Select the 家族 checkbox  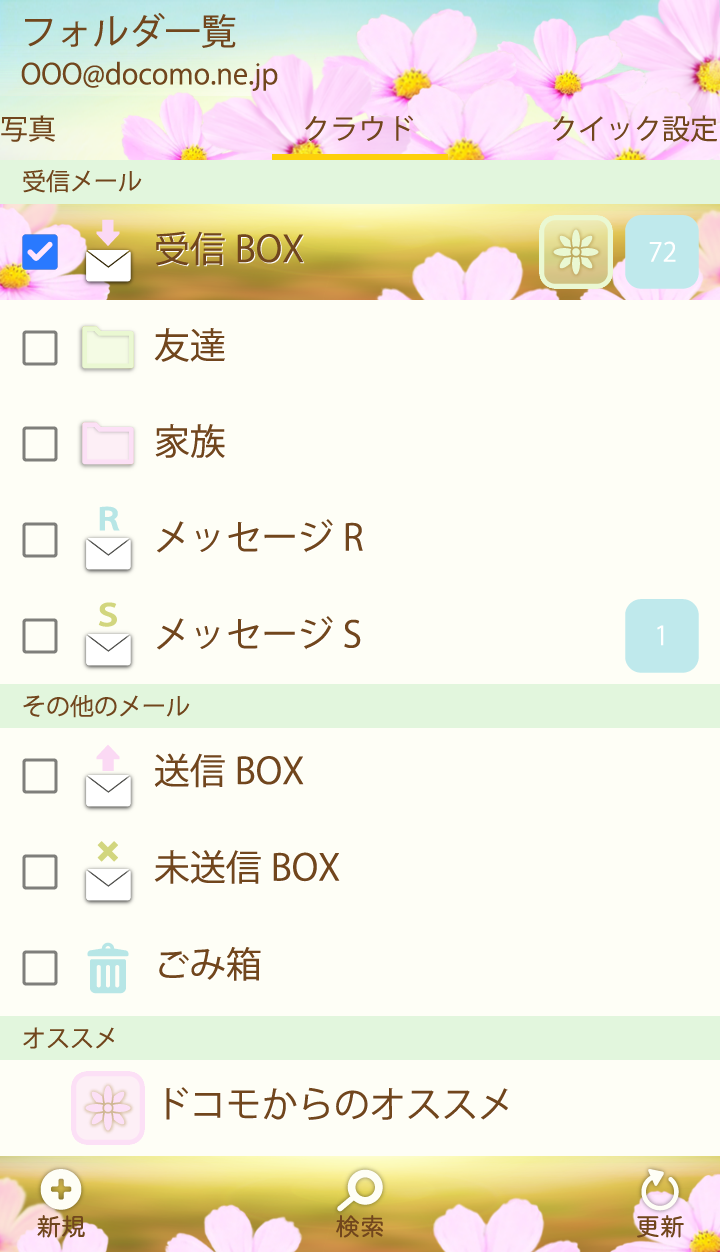pyautogui.click(x=40, y=444)
